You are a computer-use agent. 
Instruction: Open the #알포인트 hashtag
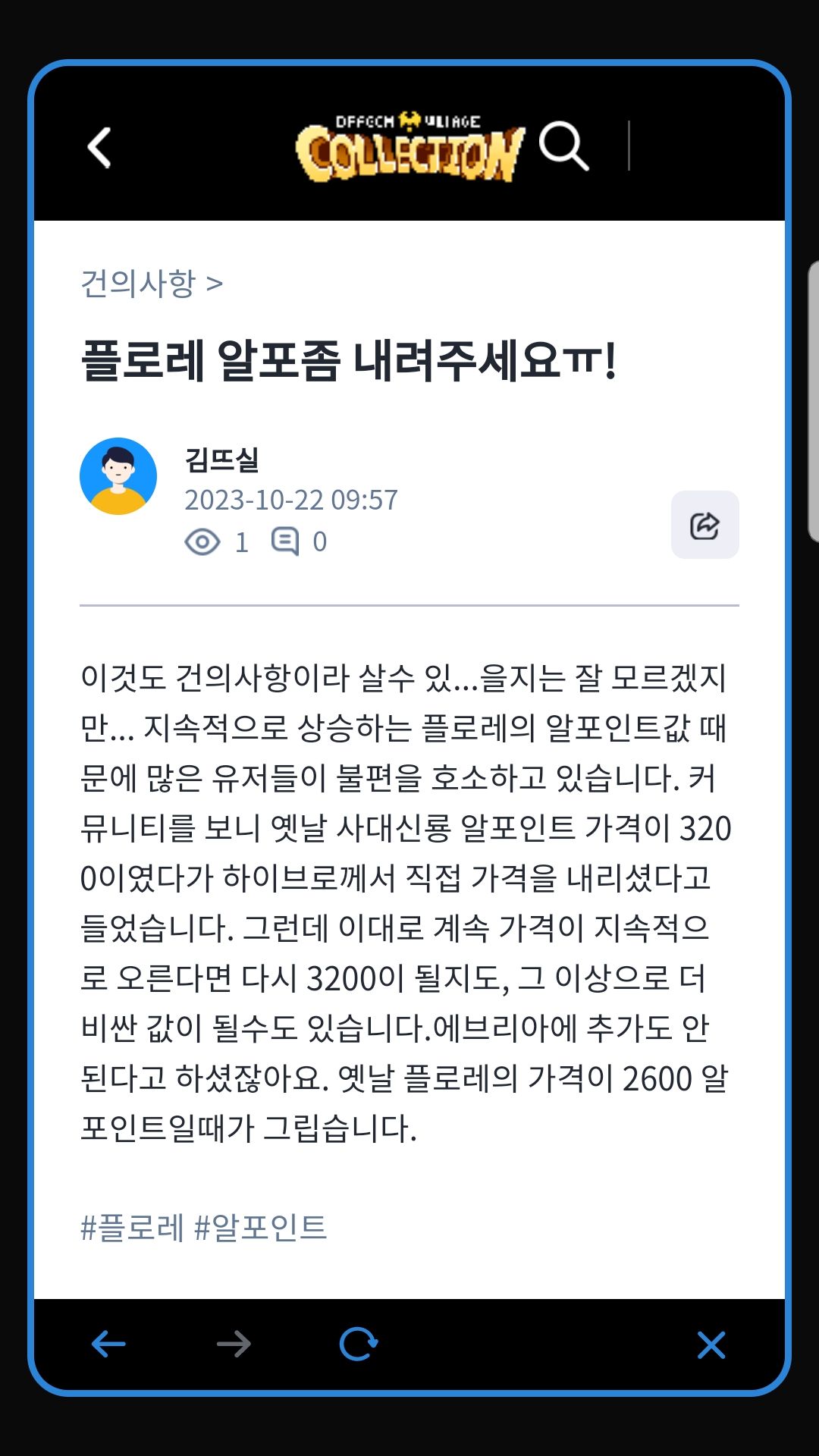coord(260,1227)
